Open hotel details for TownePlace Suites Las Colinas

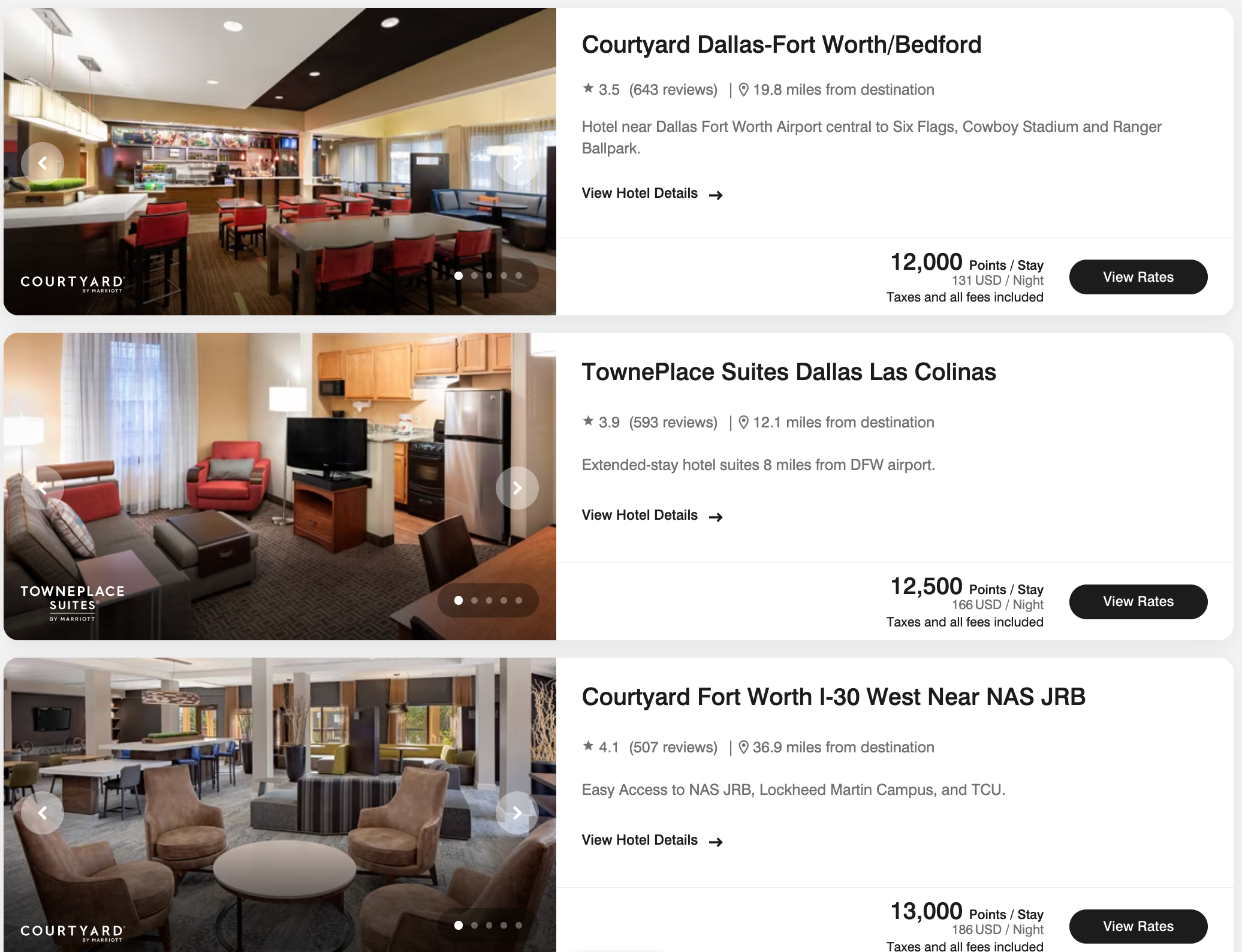[x=652, y=516]
